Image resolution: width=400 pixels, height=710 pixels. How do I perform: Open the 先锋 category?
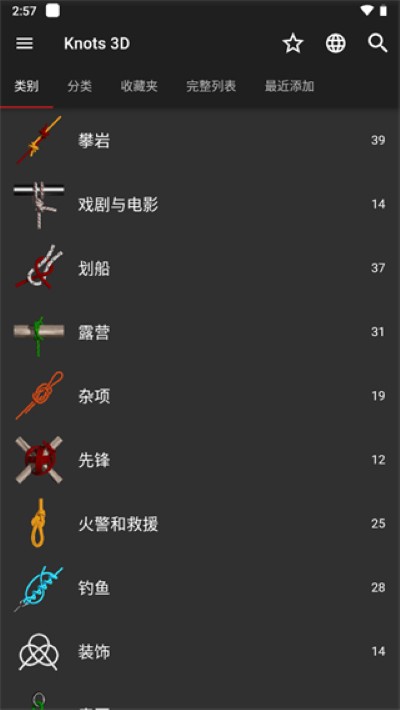point(200,460)
